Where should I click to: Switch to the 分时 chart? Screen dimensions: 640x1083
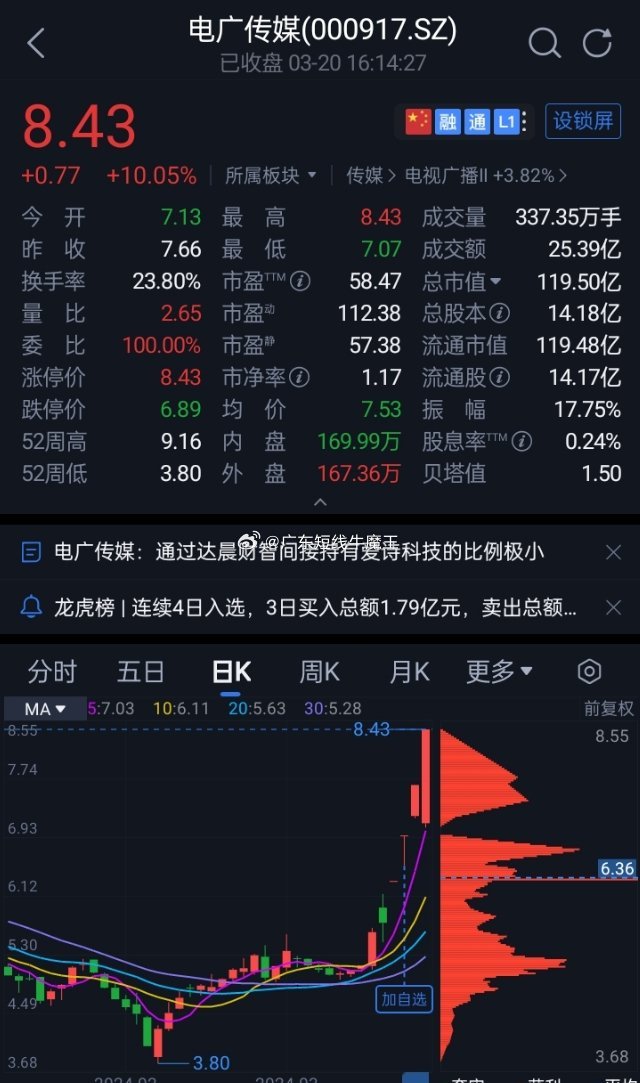52,672
